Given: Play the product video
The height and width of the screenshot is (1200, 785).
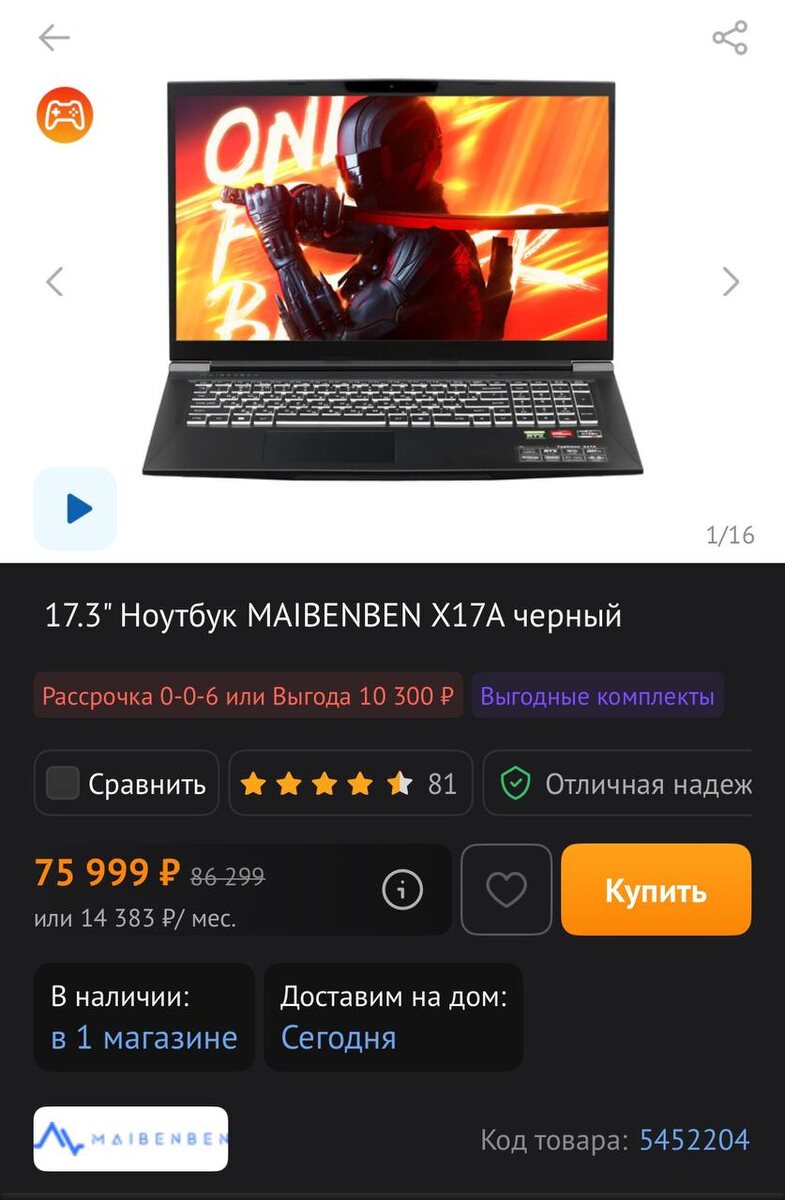Looking at the screenshot, I should (76, 509).
